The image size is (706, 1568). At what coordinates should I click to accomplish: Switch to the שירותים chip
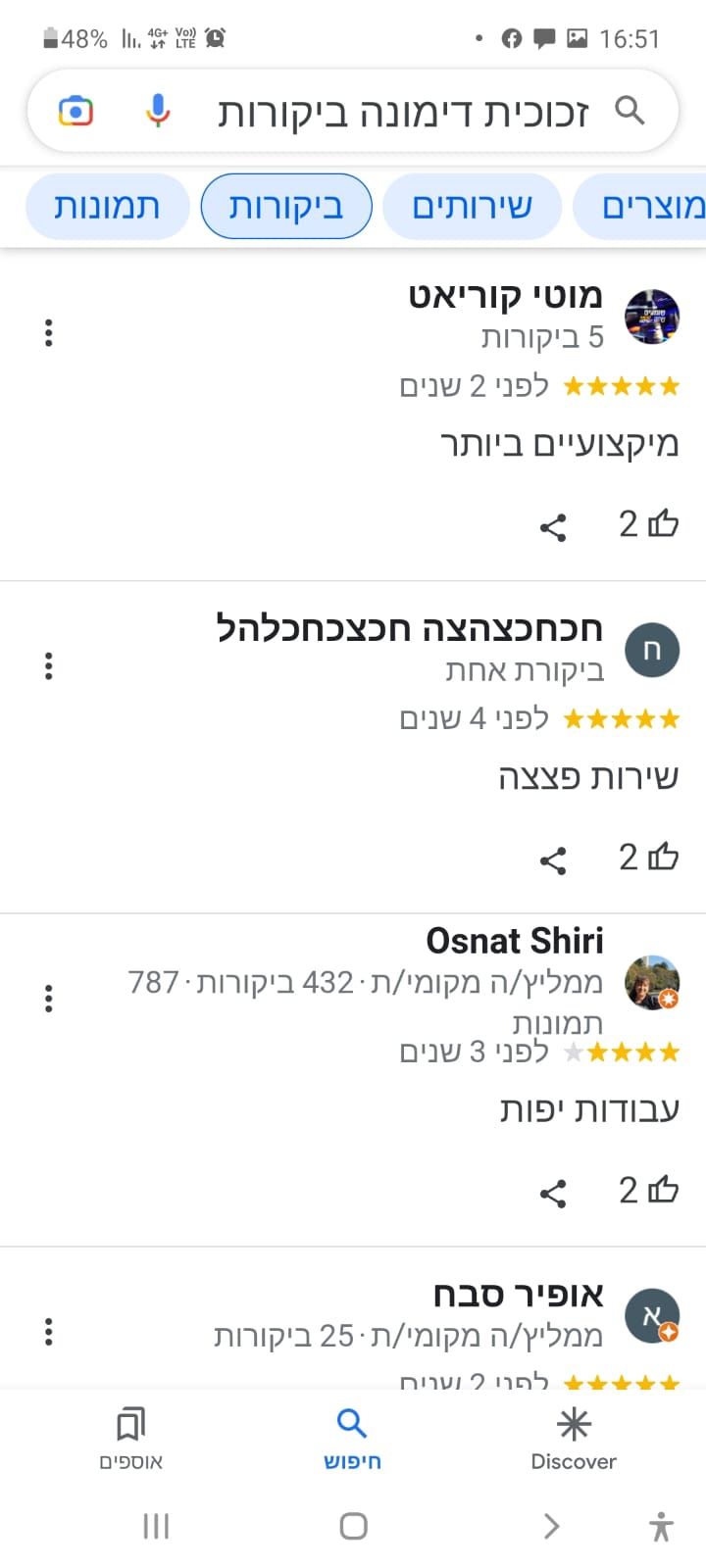pos(472,207)
